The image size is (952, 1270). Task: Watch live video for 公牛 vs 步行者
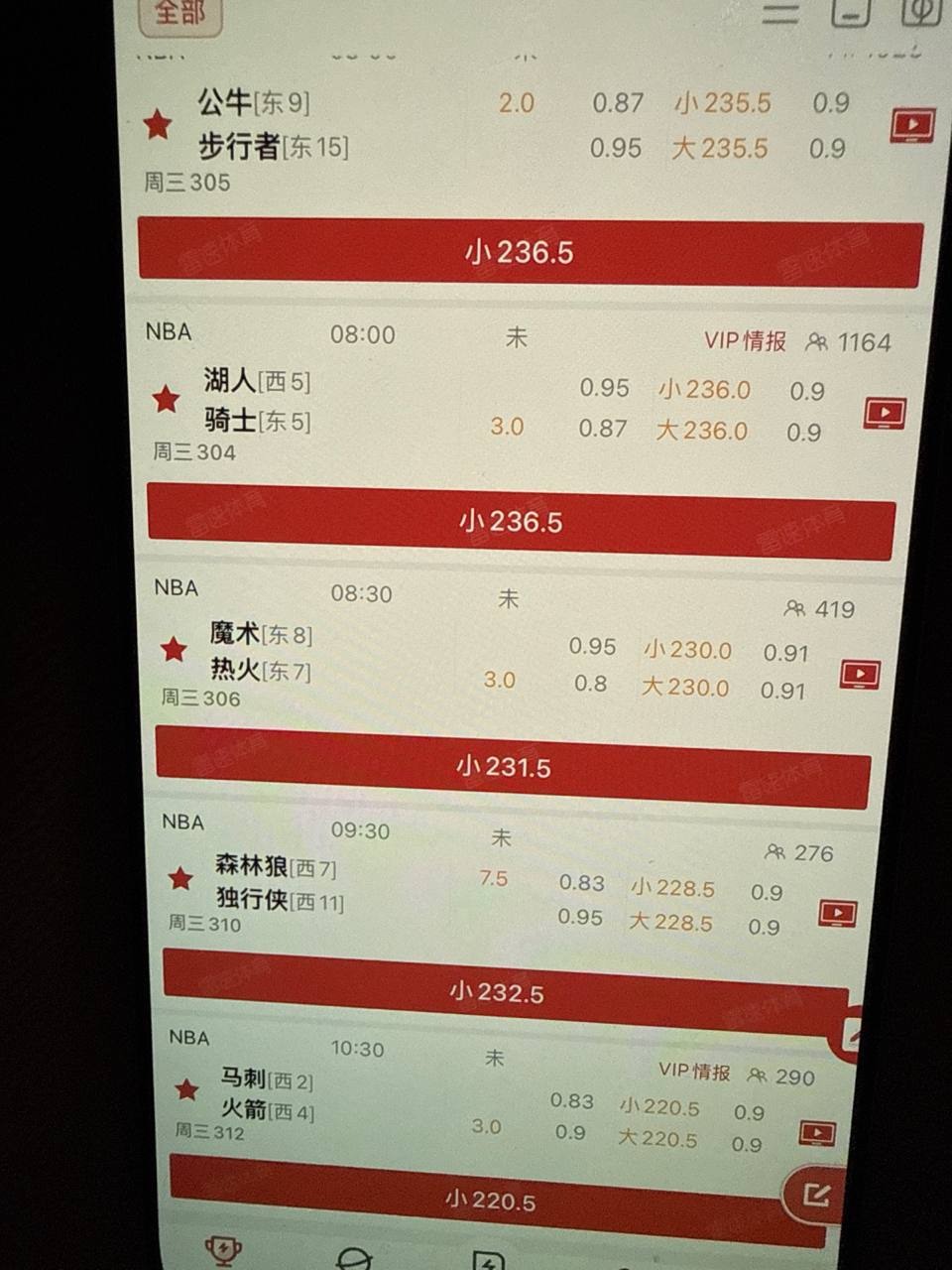[911, 125]
